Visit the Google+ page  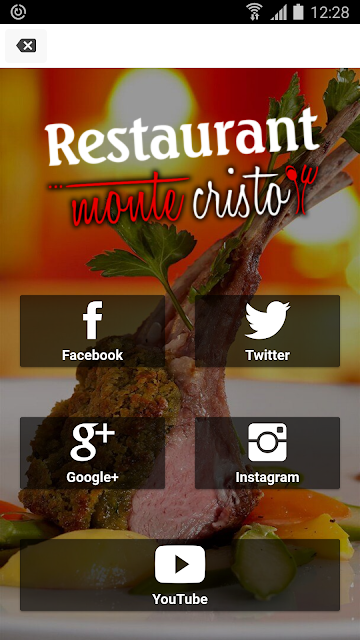[x=92, y=453]
